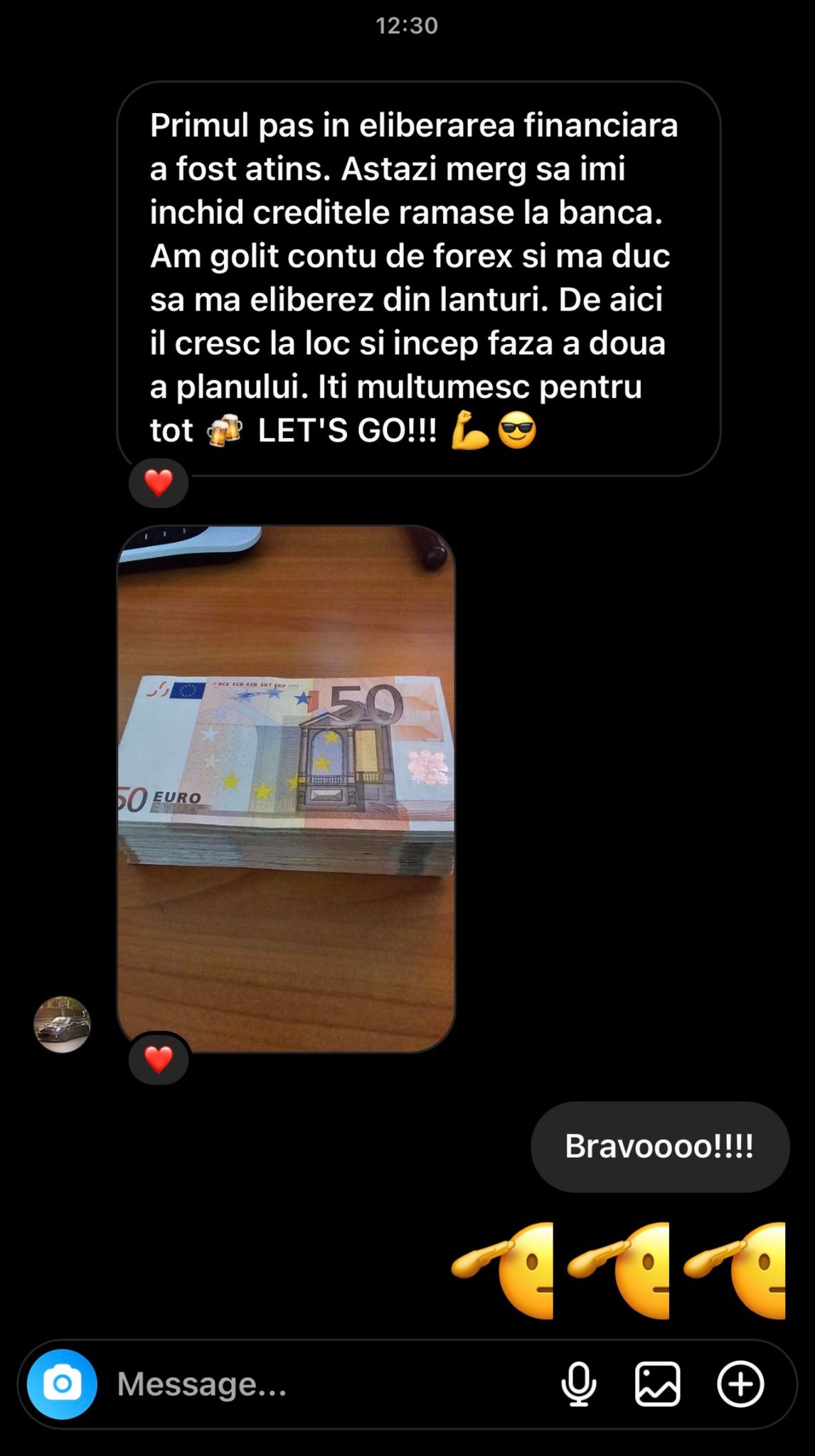Tap the Message text field
The height and width of the screenshot is (1456, 815).
[320, 1383]
